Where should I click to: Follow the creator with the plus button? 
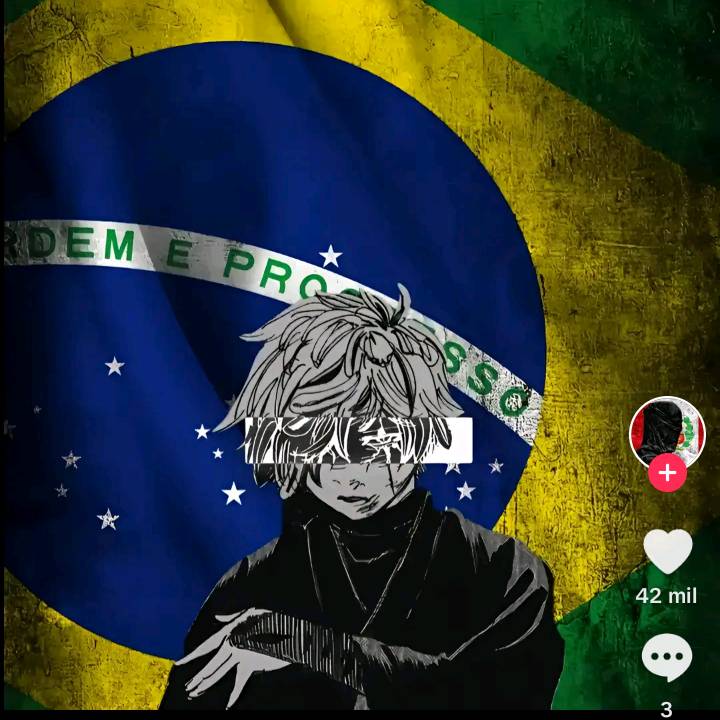click(x=667, y=473)
